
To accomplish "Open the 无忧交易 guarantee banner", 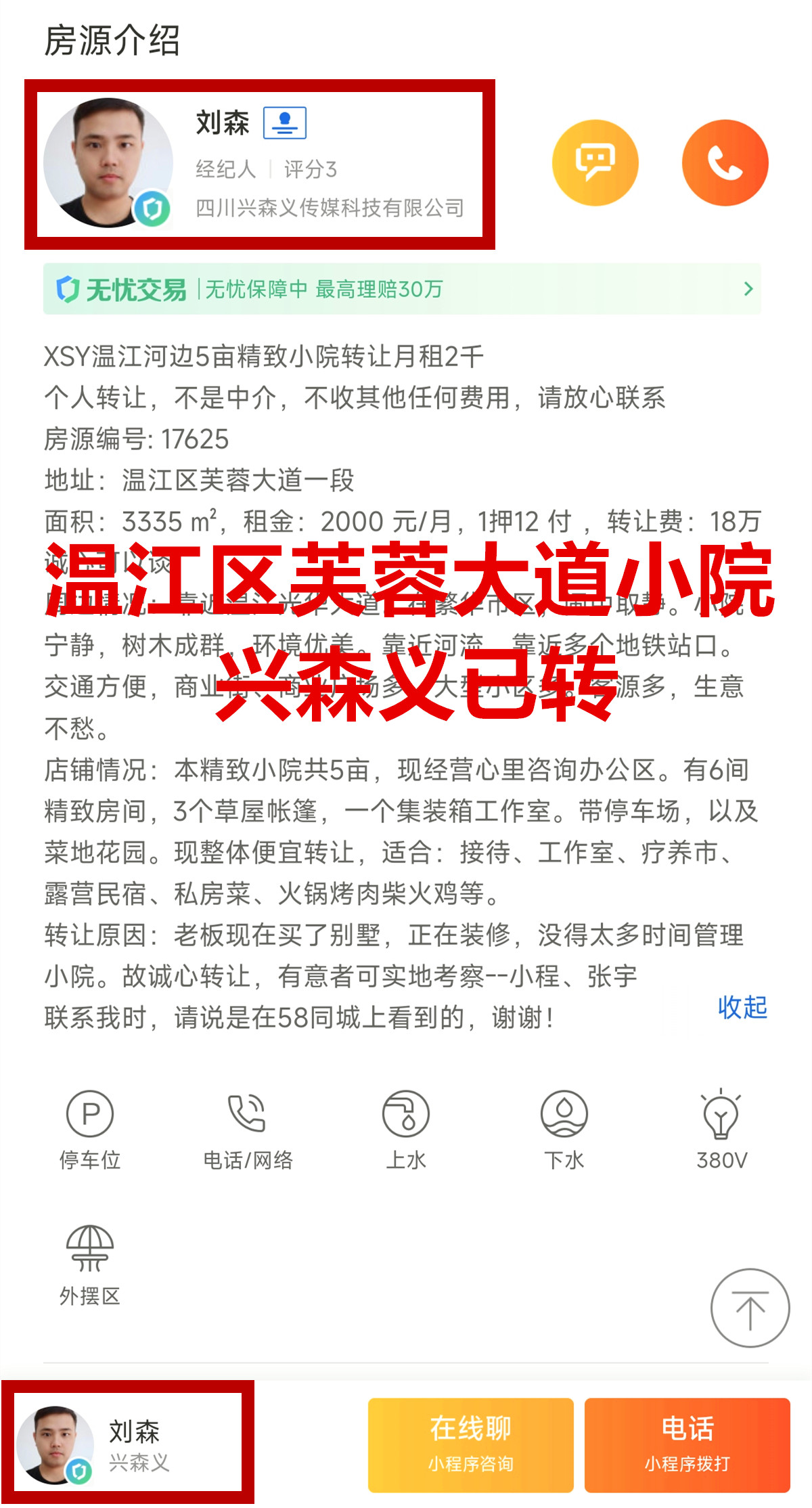I will [402, 289].
